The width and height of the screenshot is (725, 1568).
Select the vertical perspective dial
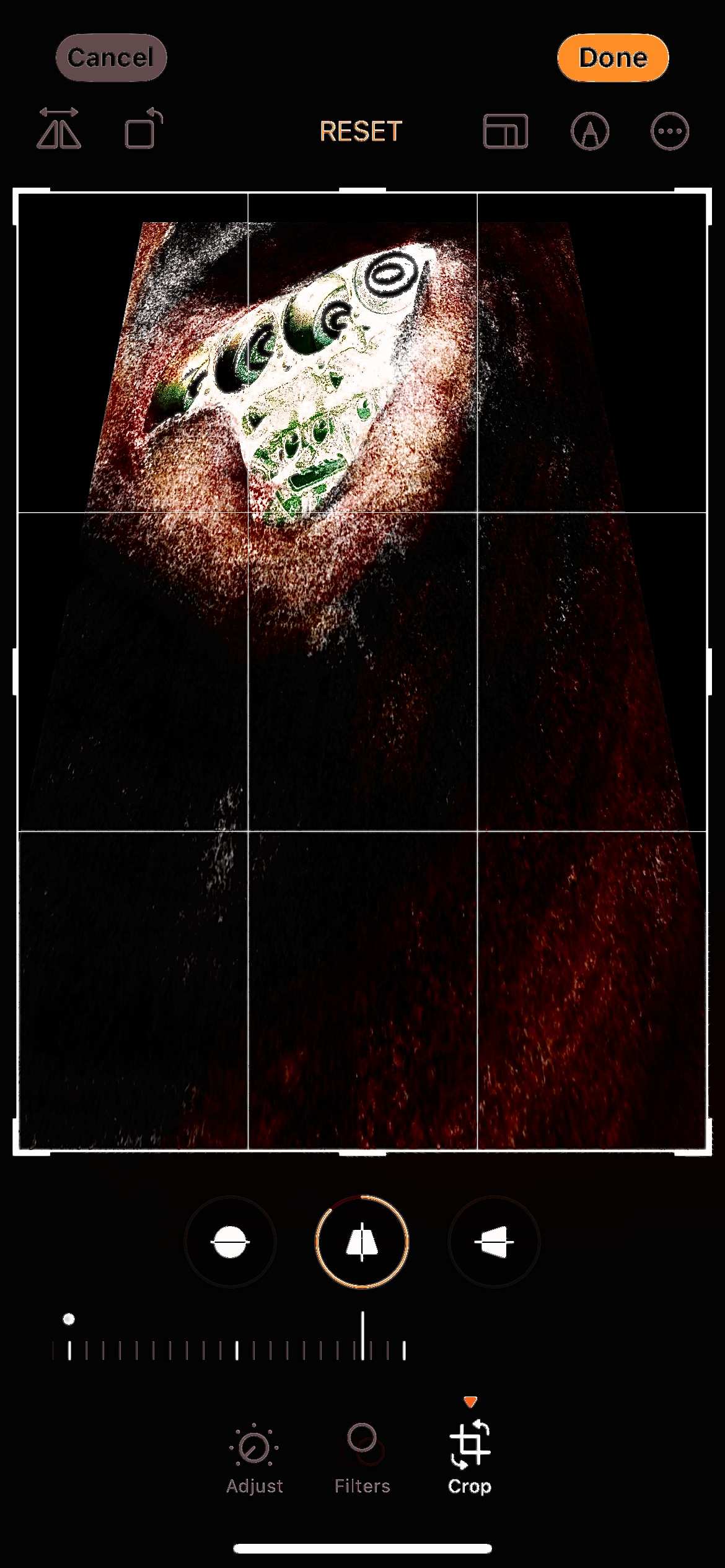362,1242
